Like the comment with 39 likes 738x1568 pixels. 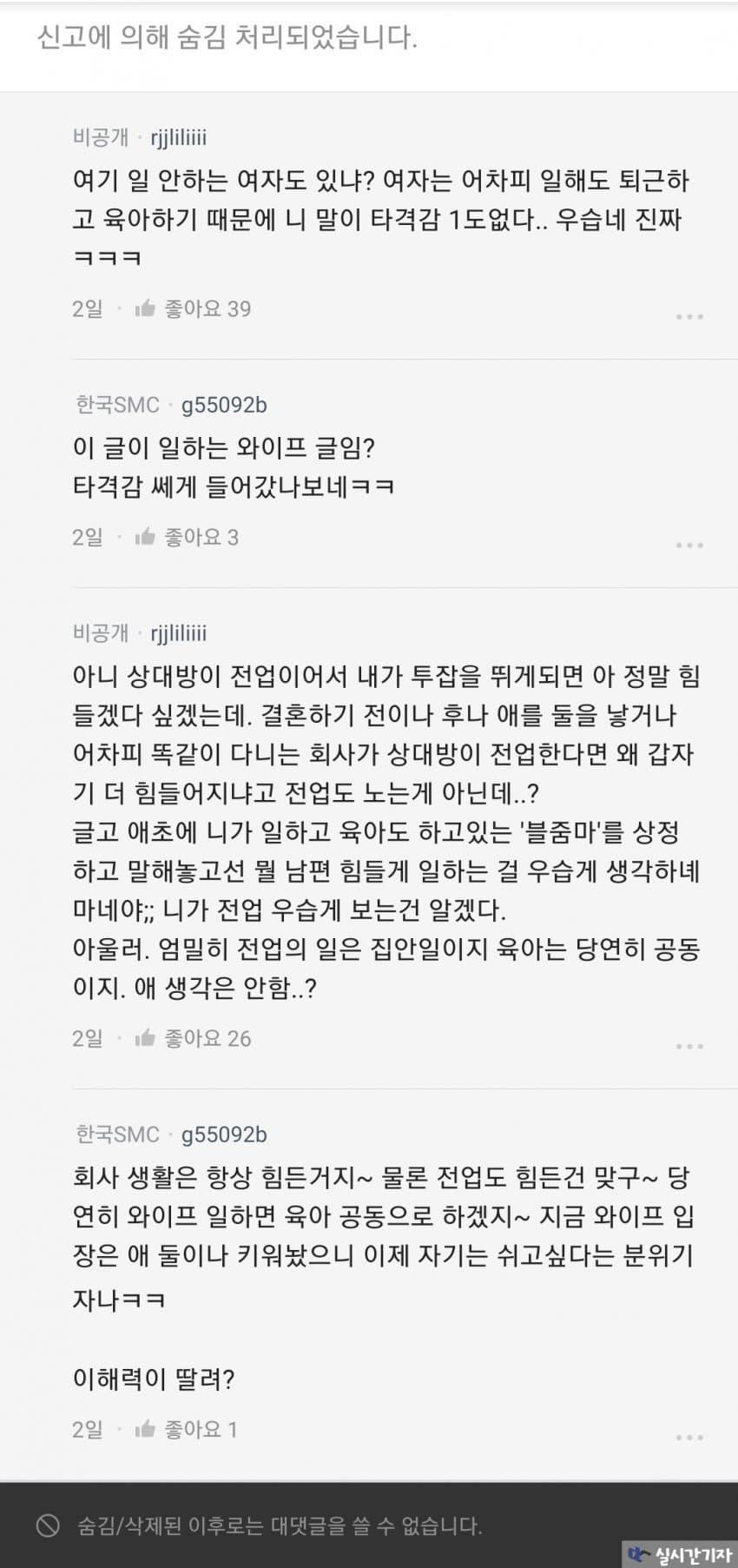(145, 308)
